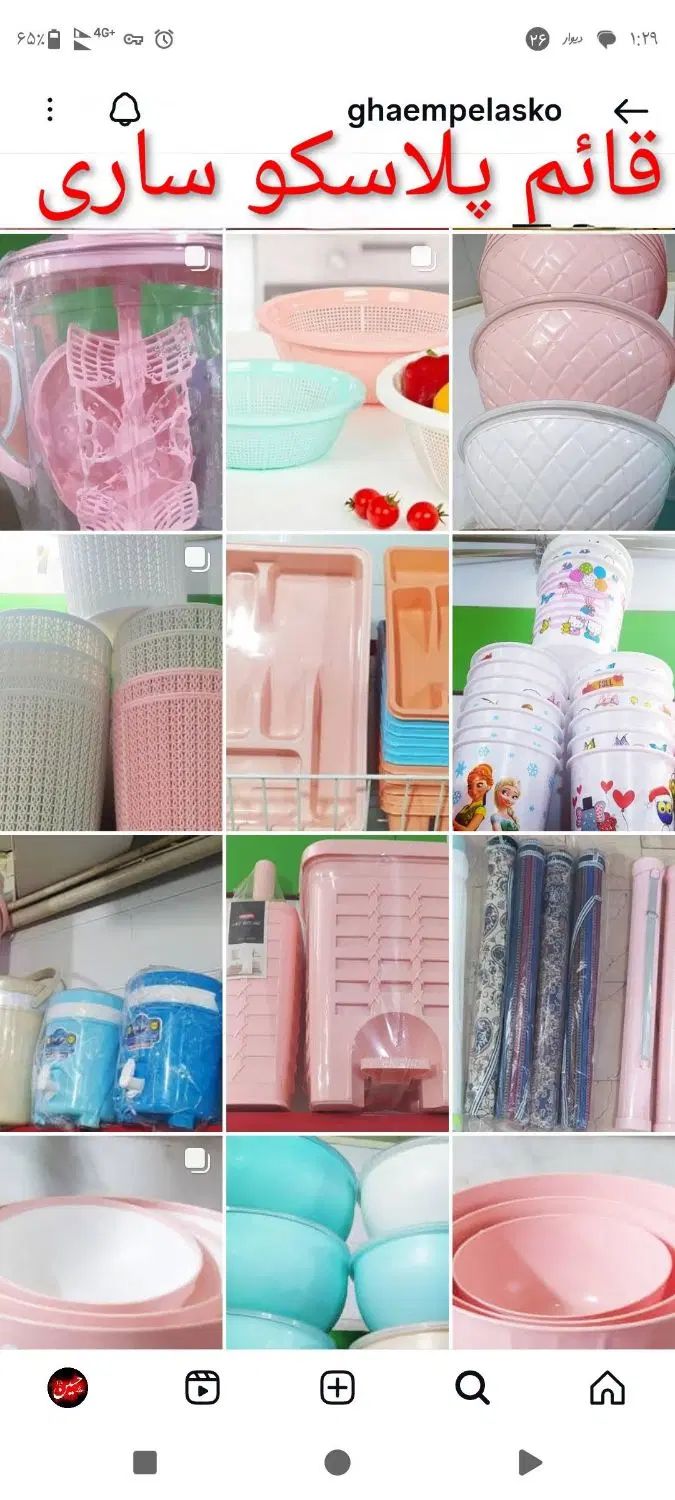
Task: Create a new post with plus button
Action: (x=337, y=1388)
